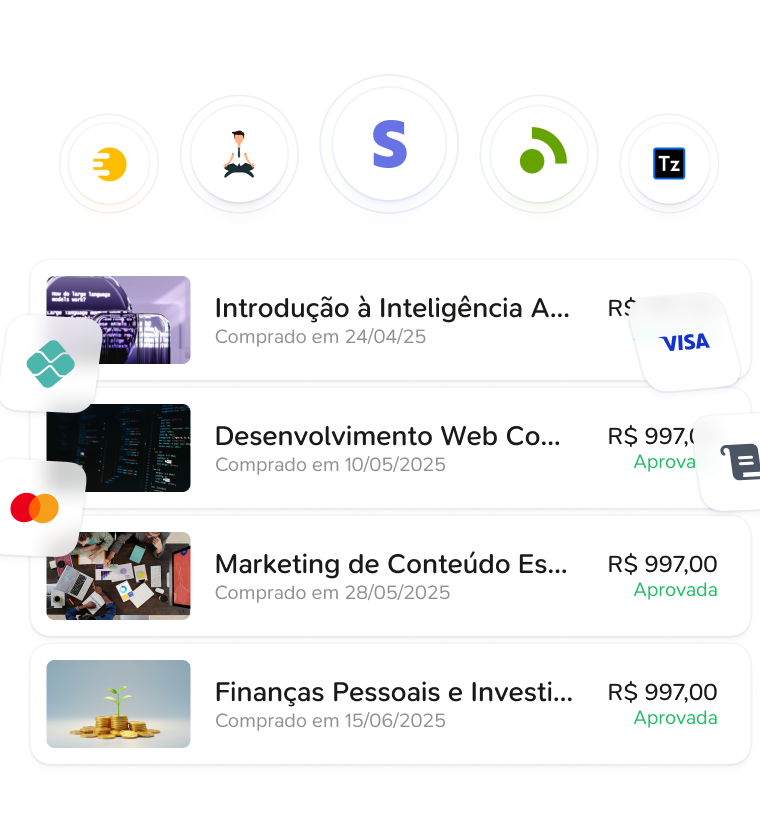Select the Comprado em 15/06/2025 date text
This screenshot has width=760, height=840.
(330, 720)
